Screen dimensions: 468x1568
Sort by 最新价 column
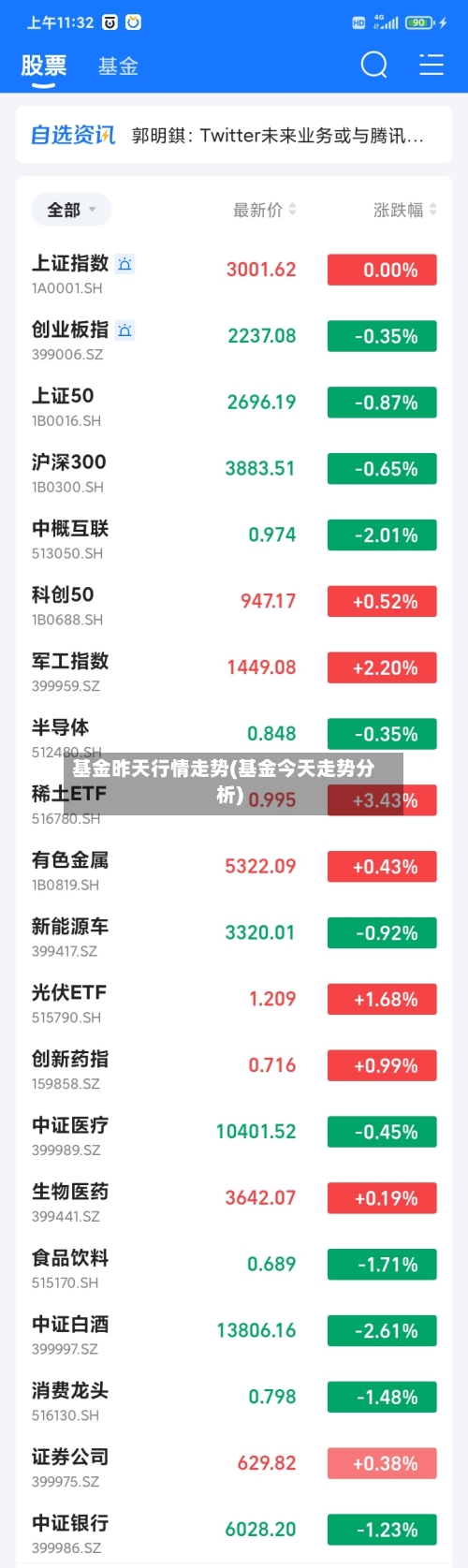tap(265, 210)
